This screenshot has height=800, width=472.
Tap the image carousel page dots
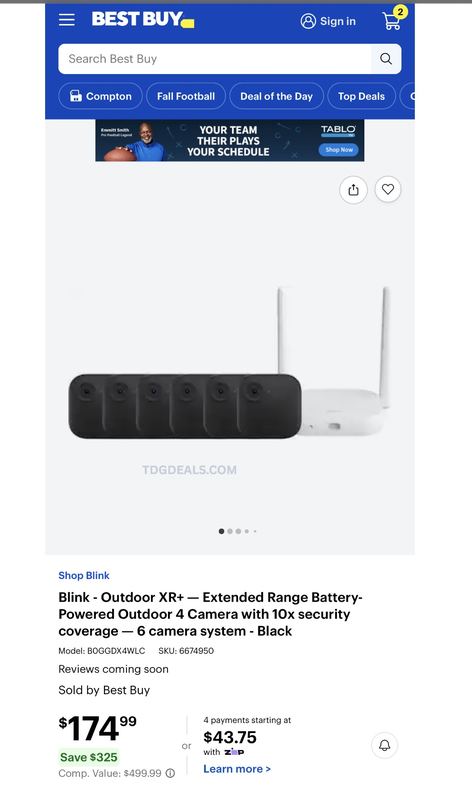click(x=238, y=531)
